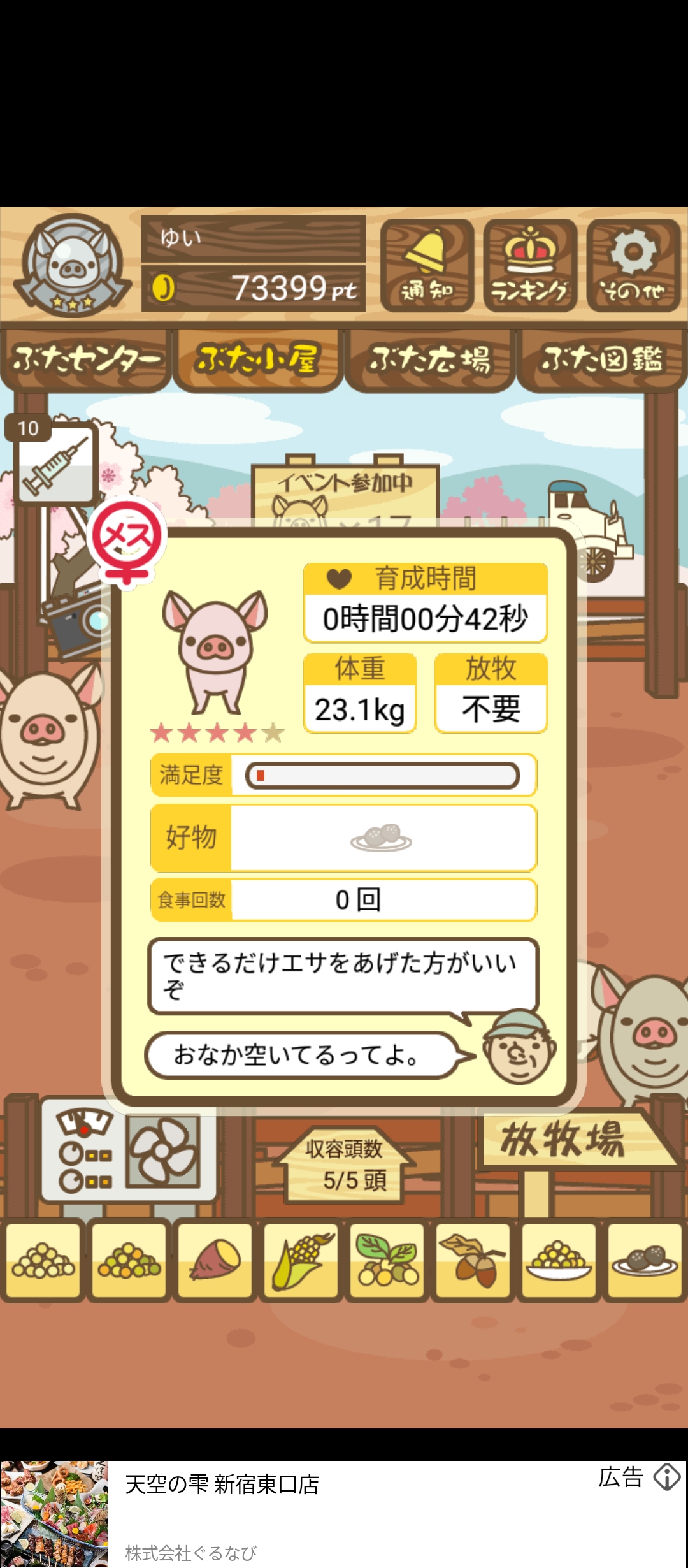Viewport: 688px width, 1568px height.
Task: Pick the leafy fruit feed item
Action: click(387, 1261)
